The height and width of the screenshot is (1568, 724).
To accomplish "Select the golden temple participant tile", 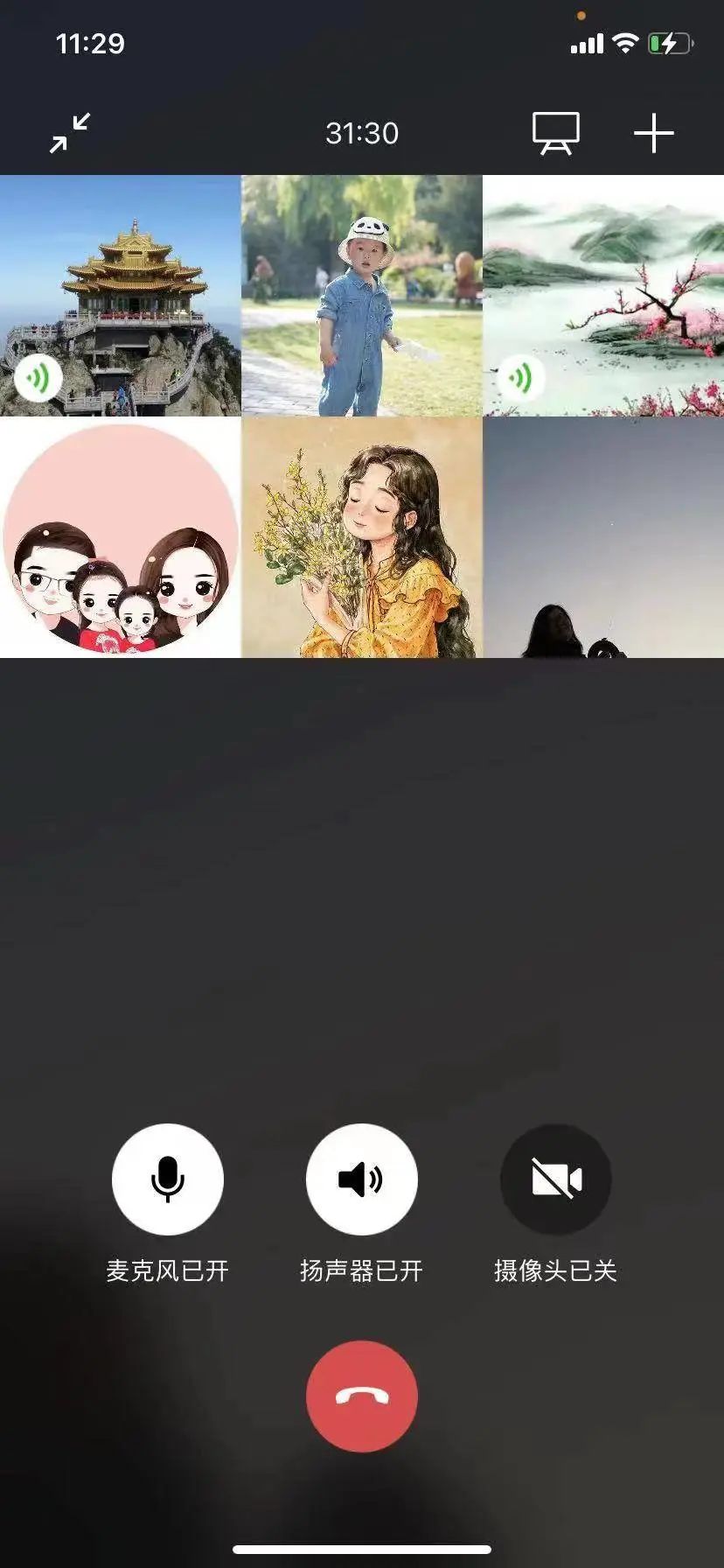I will pyautogui.click(x=121, y=295).
